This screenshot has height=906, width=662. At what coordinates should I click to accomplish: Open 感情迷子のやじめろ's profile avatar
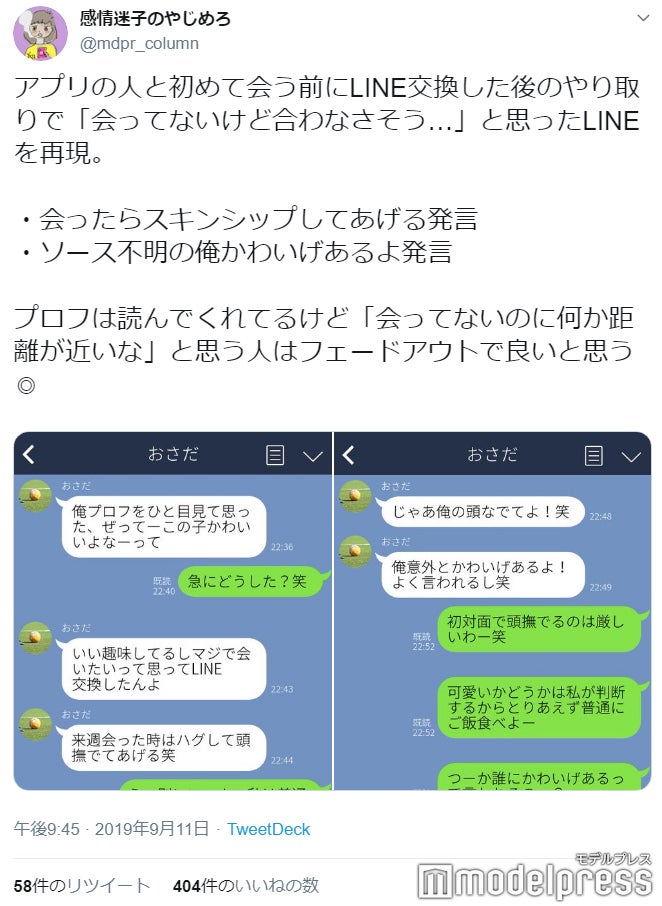pos(40,31)
